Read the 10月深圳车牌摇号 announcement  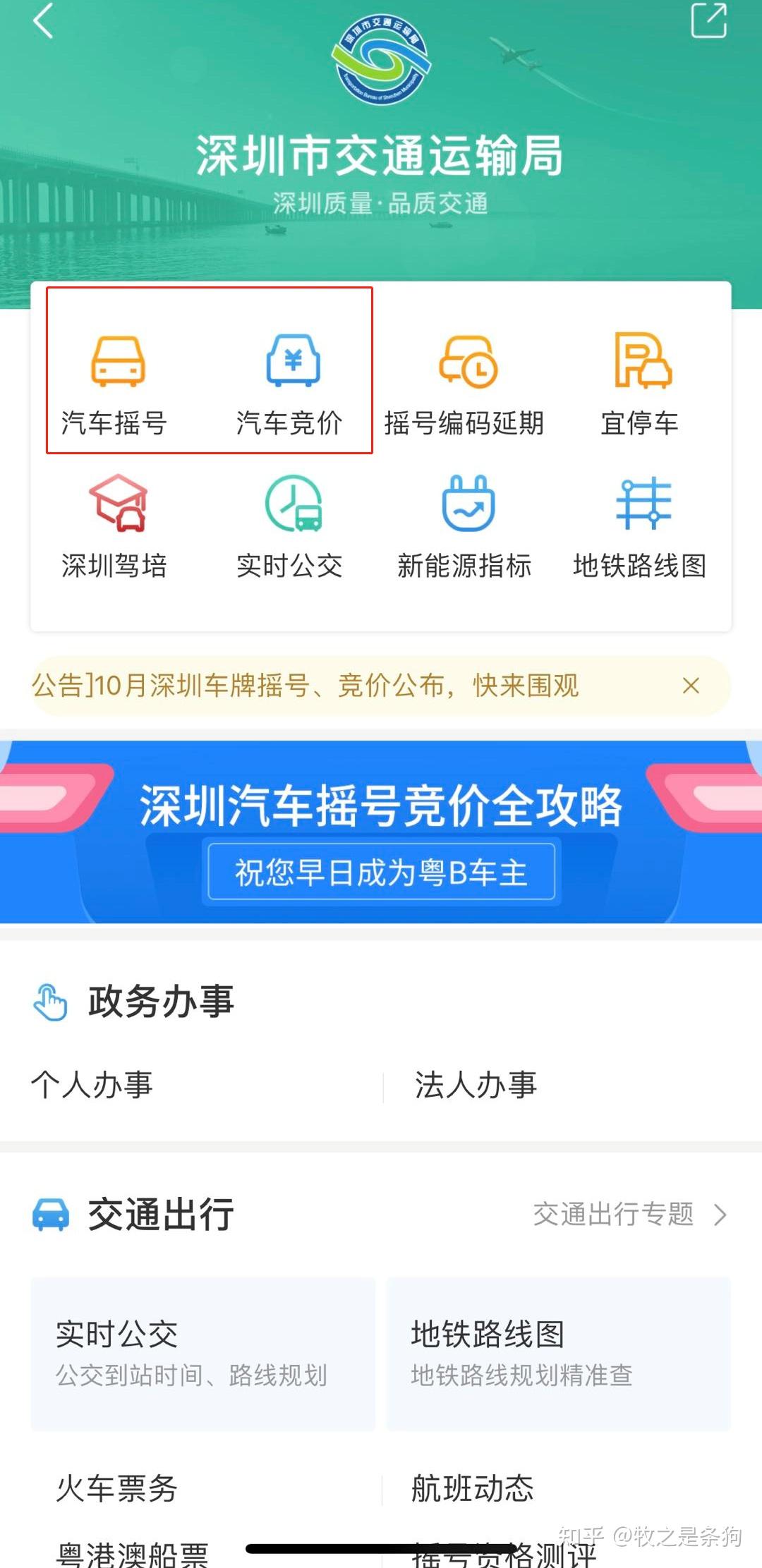tap(306, 685)
